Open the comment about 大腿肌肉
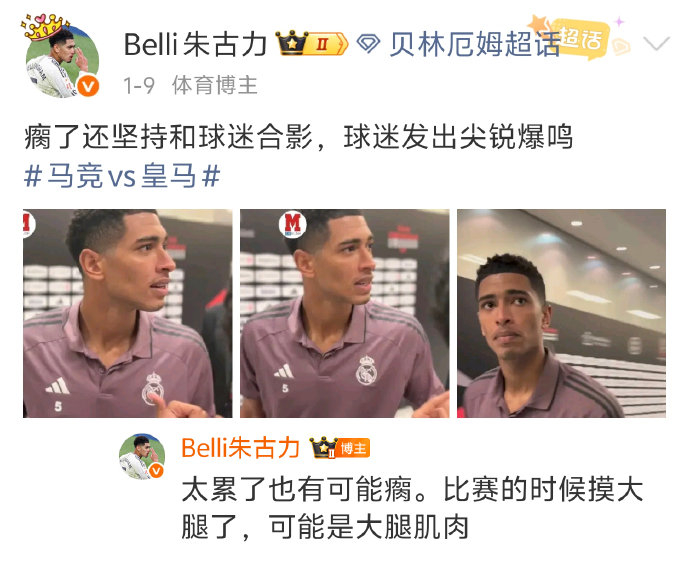This screenshot has height=562, width=690. click(410, 507)
